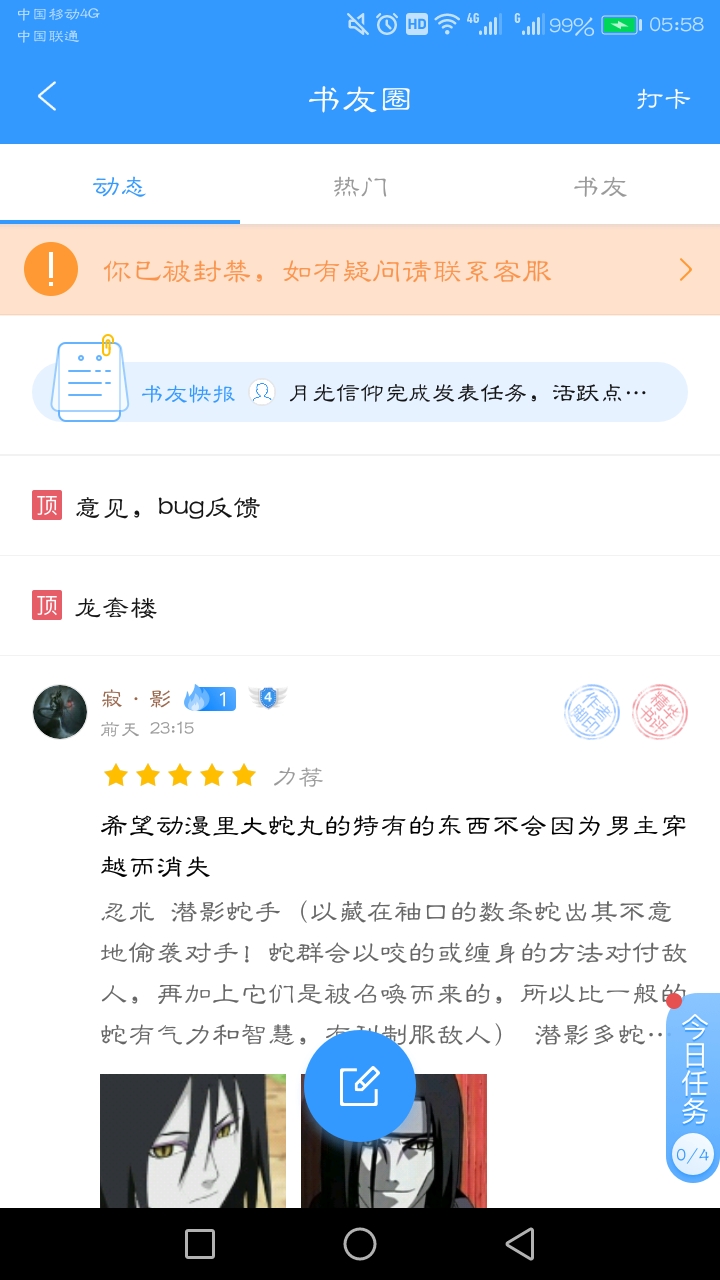
Task: Open the 书友 tab
Action: 600,187
